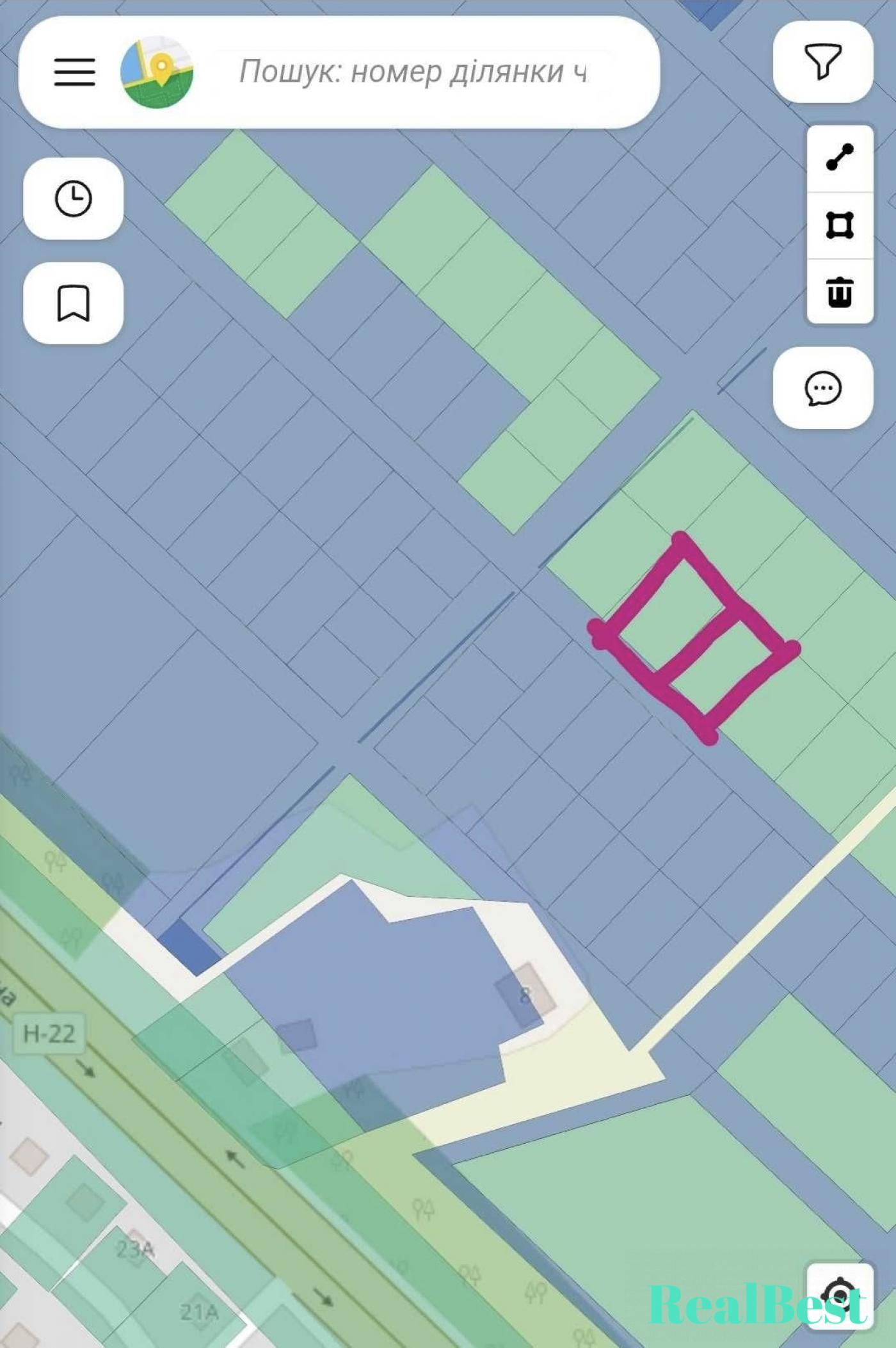Open saved bookmarks
The height and width of the screenshot is (1348, 896).
click(73, 303)
